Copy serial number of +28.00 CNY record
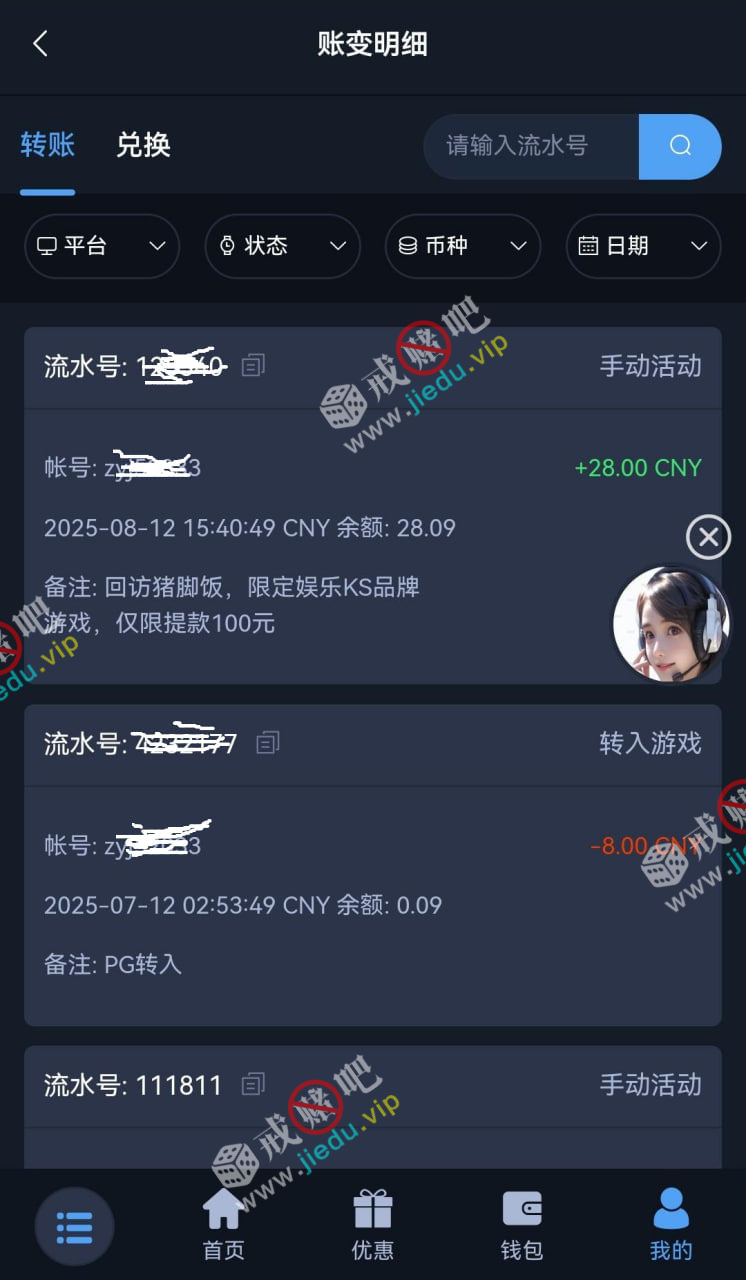The image size is (746, 1280). [x=254, y=366]
